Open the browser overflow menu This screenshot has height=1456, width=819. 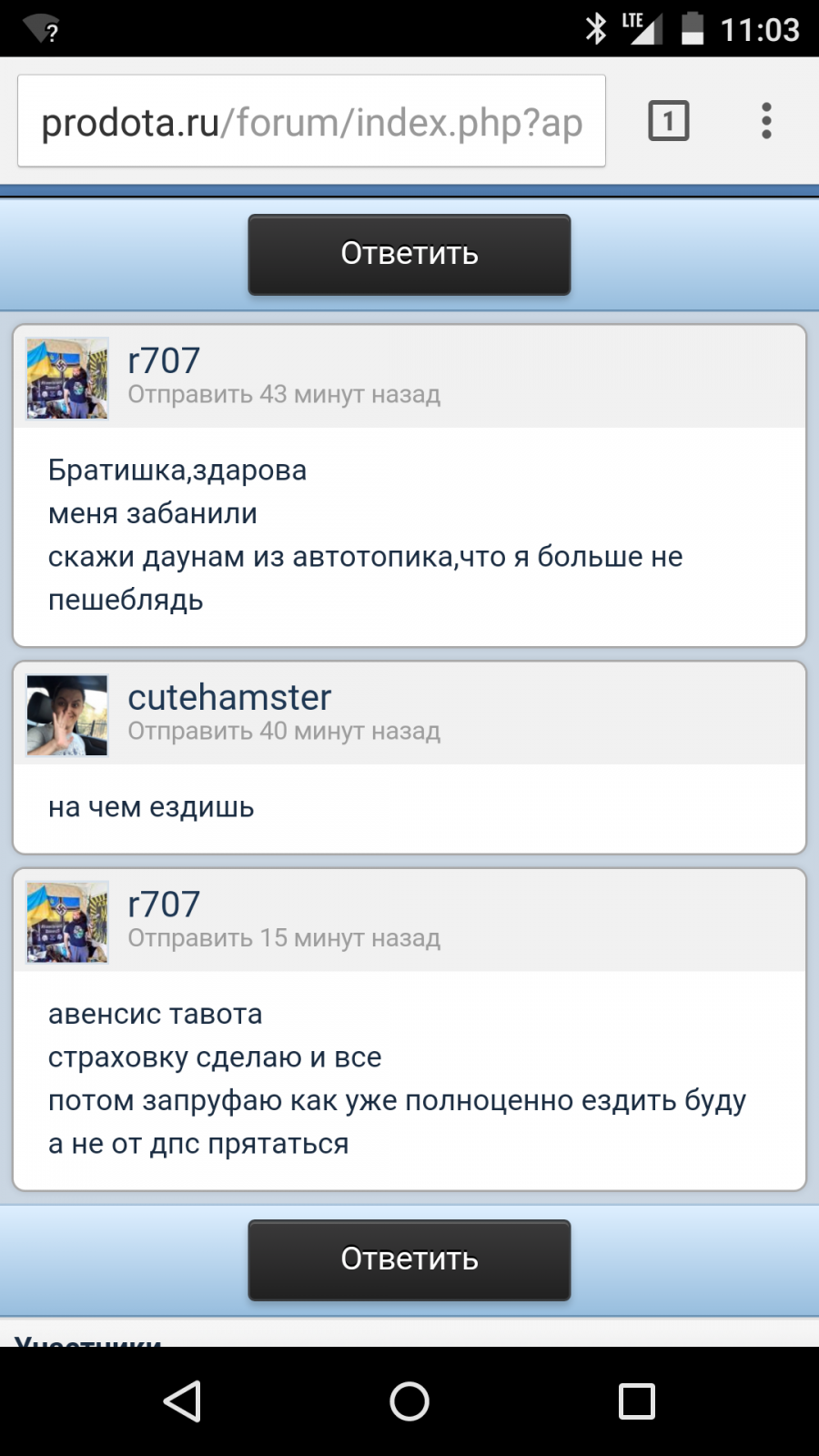(x=767, y=120)
